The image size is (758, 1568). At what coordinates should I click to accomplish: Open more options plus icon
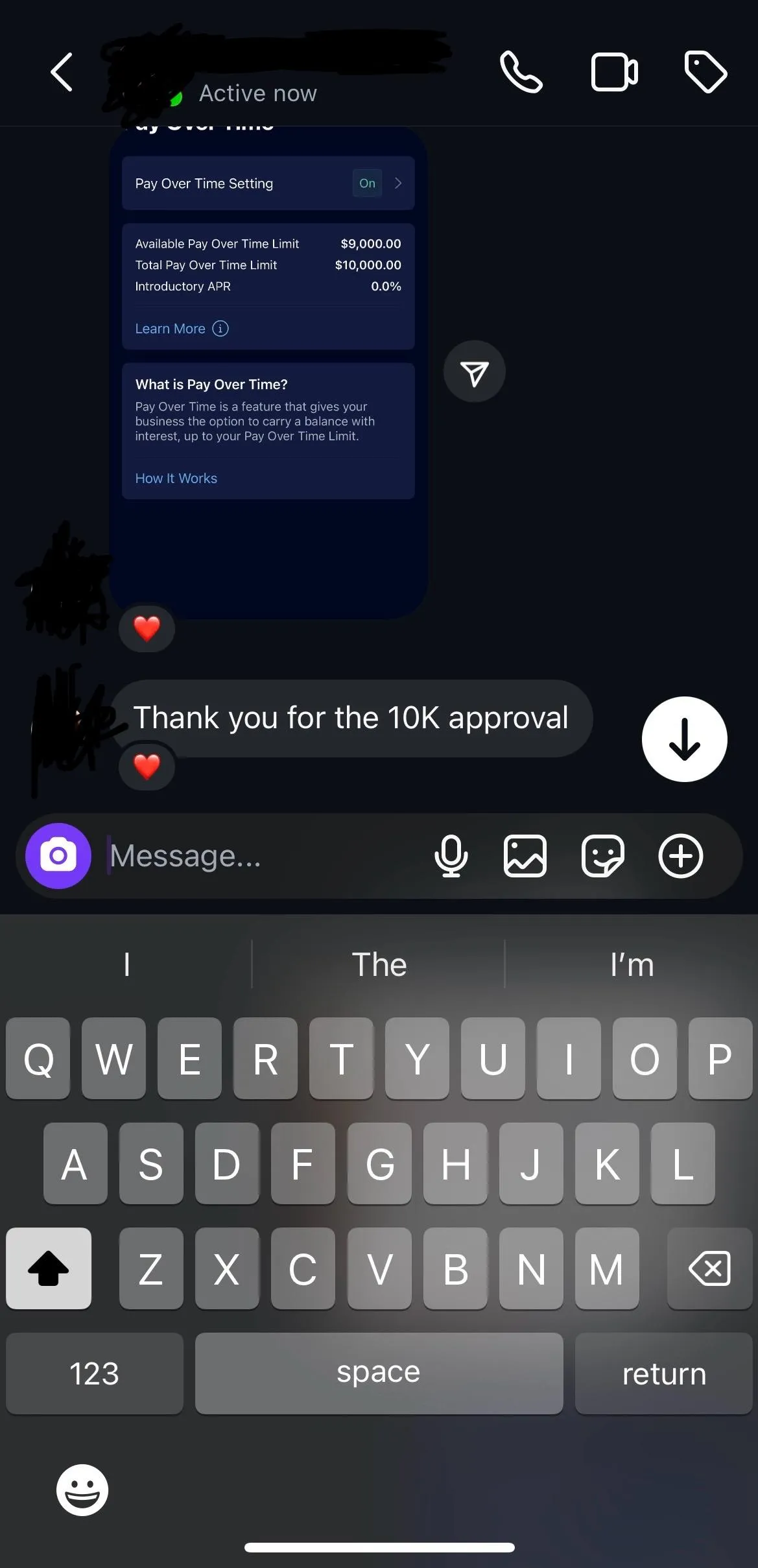(680, 856)
